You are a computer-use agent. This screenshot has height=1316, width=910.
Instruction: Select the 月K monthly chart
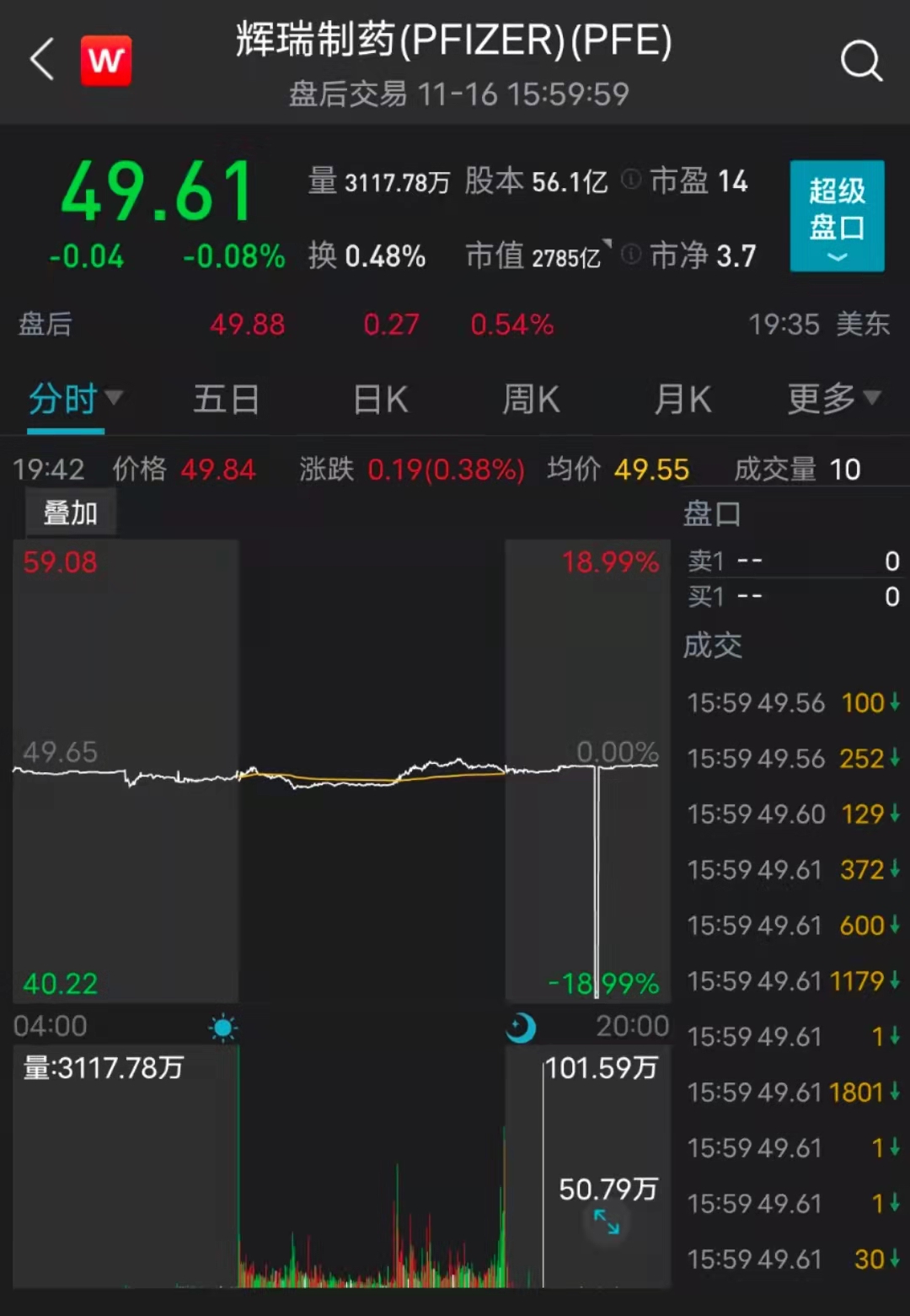682,399
